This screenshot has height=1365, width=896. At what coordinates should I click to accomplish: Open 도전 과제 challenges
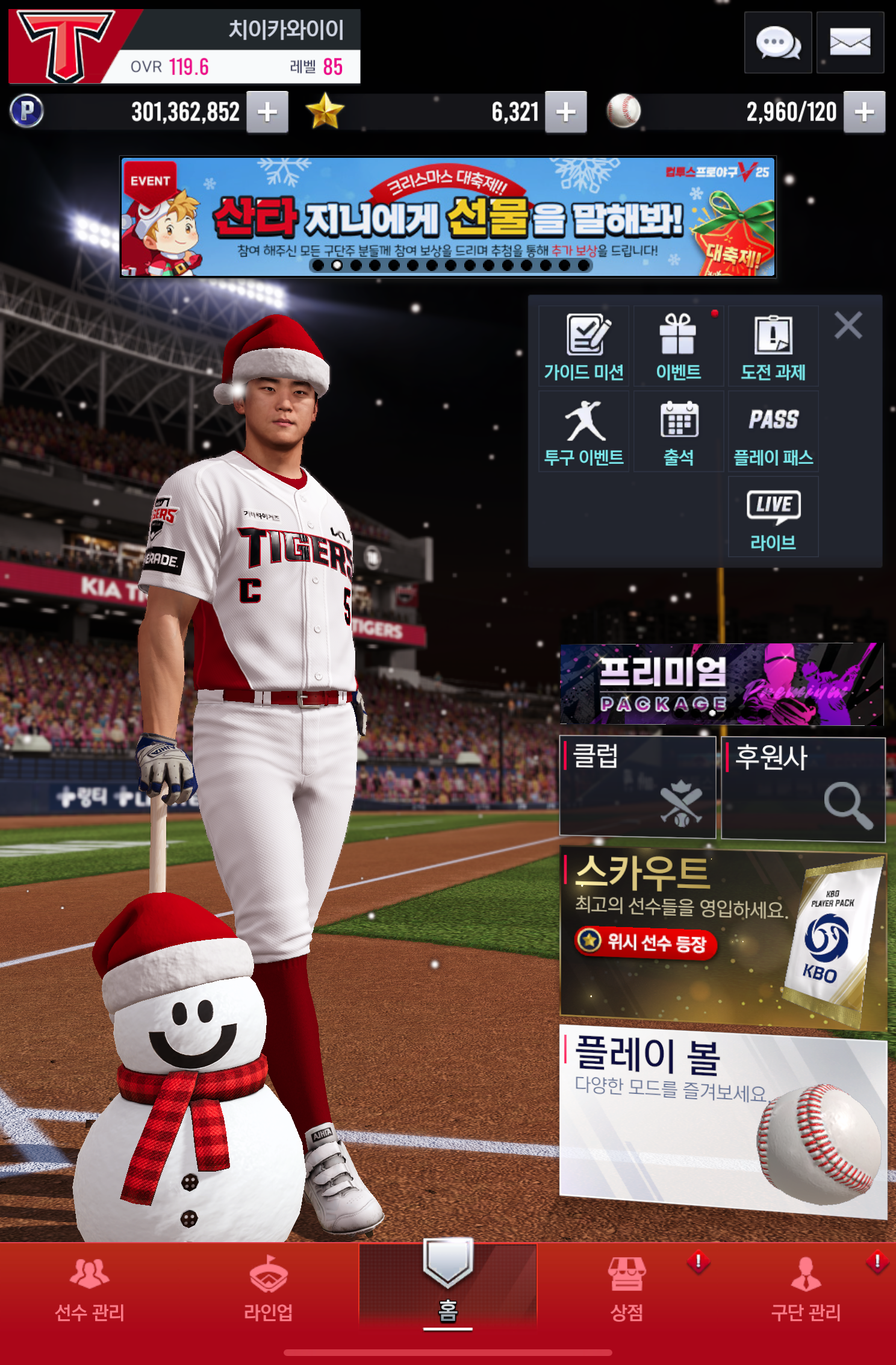click(x=773, y=347)
